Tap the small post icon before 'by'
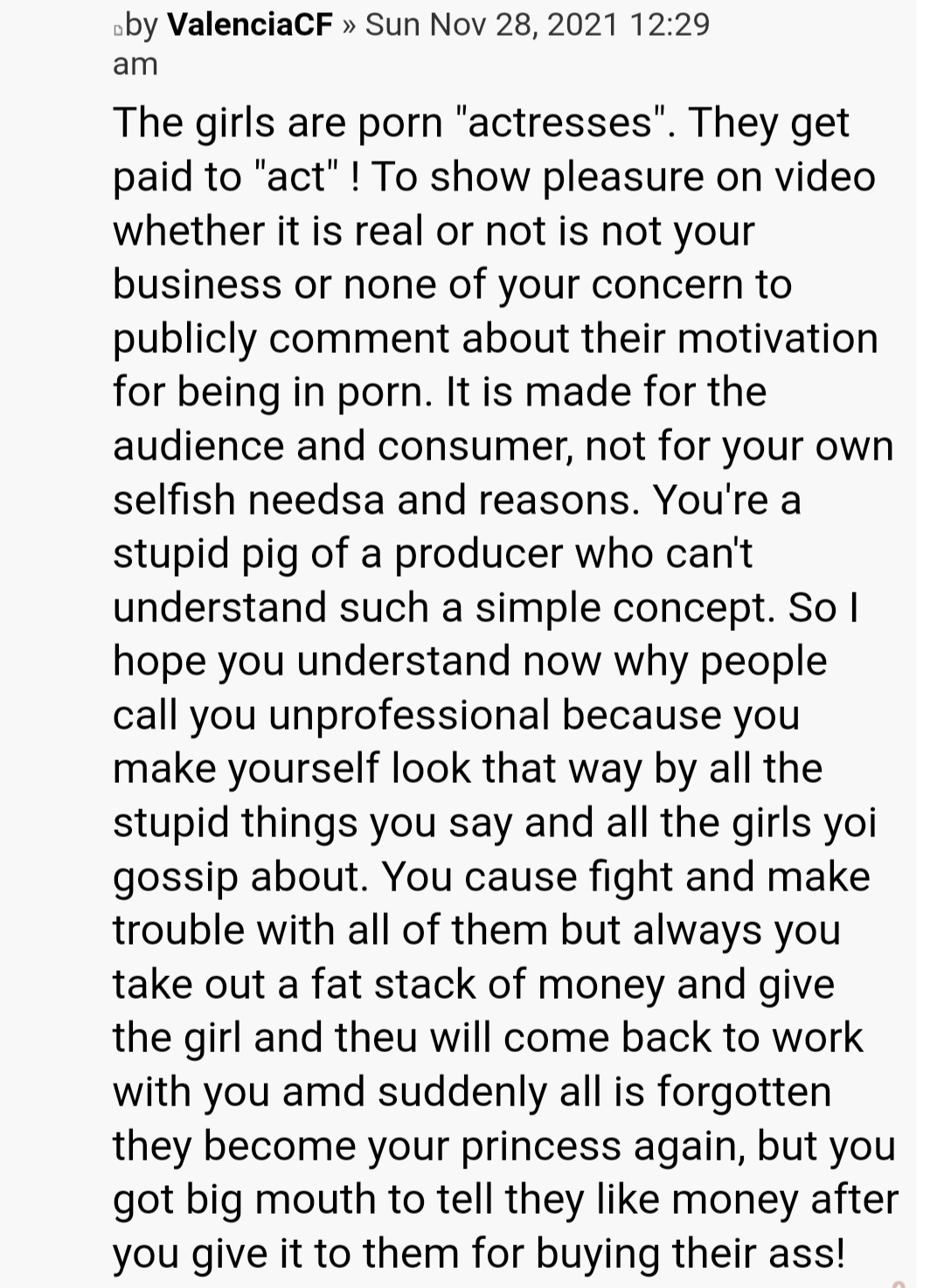Screen dimensions: 944x1288 point(118,31)
